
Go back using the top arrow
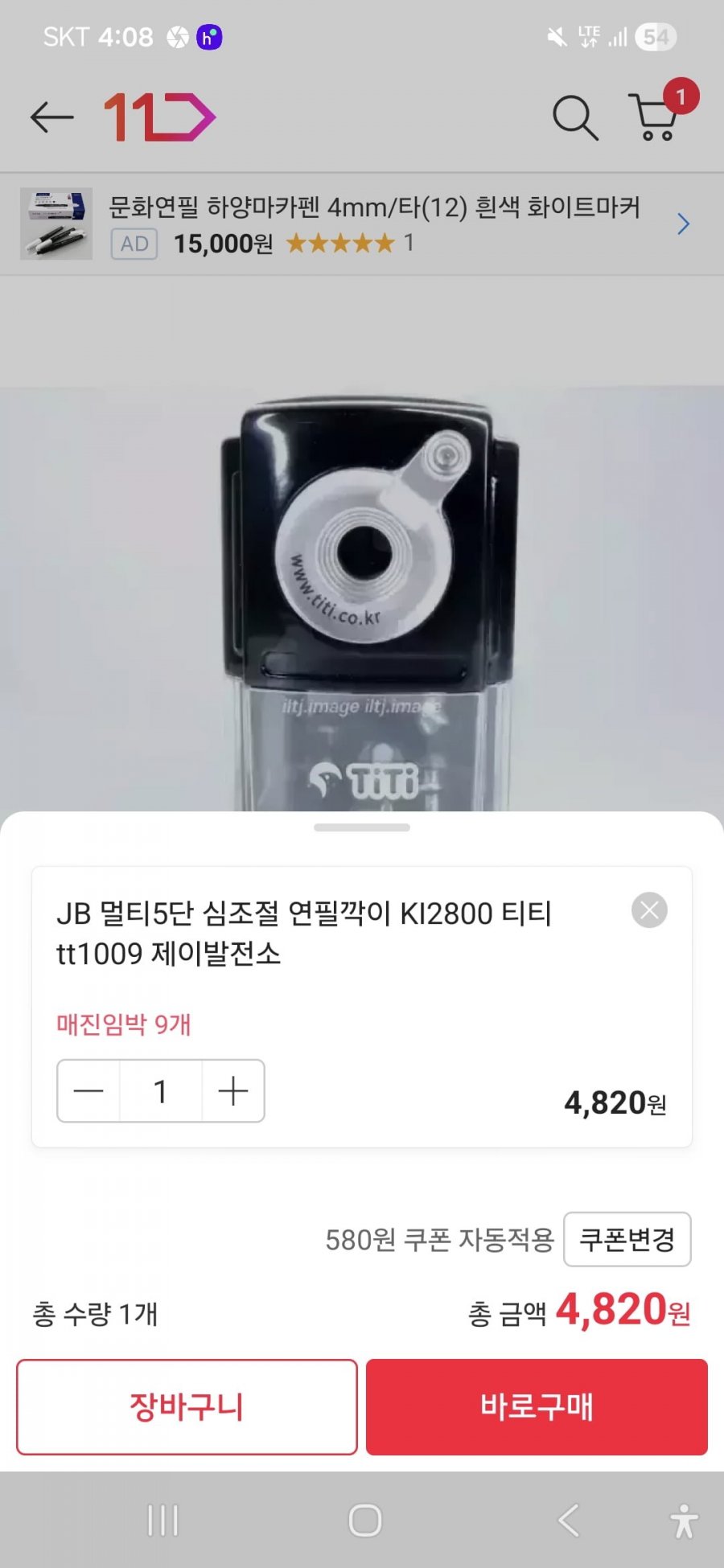click(51, 117)
